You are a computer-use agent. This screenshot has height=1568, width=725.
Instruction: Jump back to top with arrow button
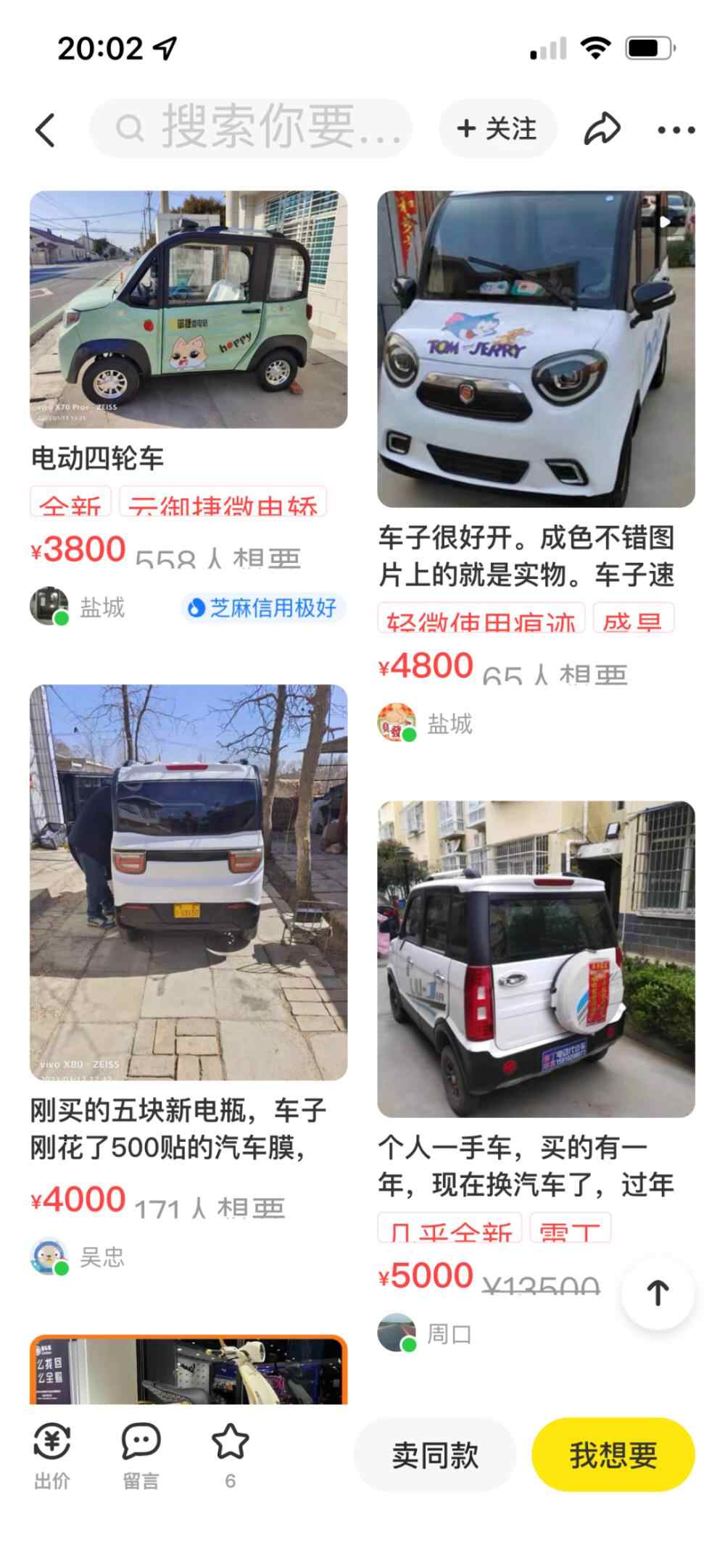coord(658,1293)
